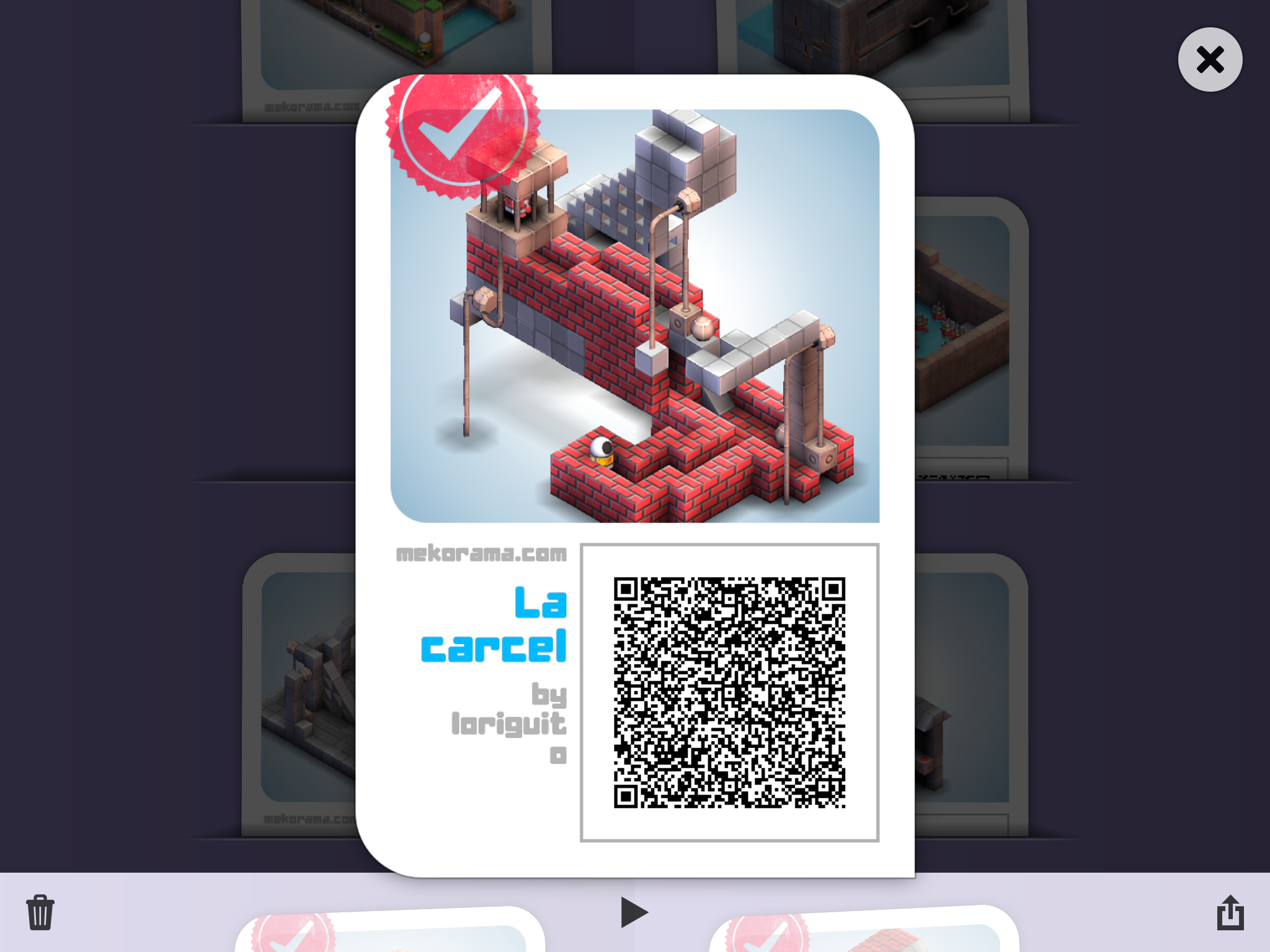Open the La carcel level preview
The image size is (1270, 952).
634,316
